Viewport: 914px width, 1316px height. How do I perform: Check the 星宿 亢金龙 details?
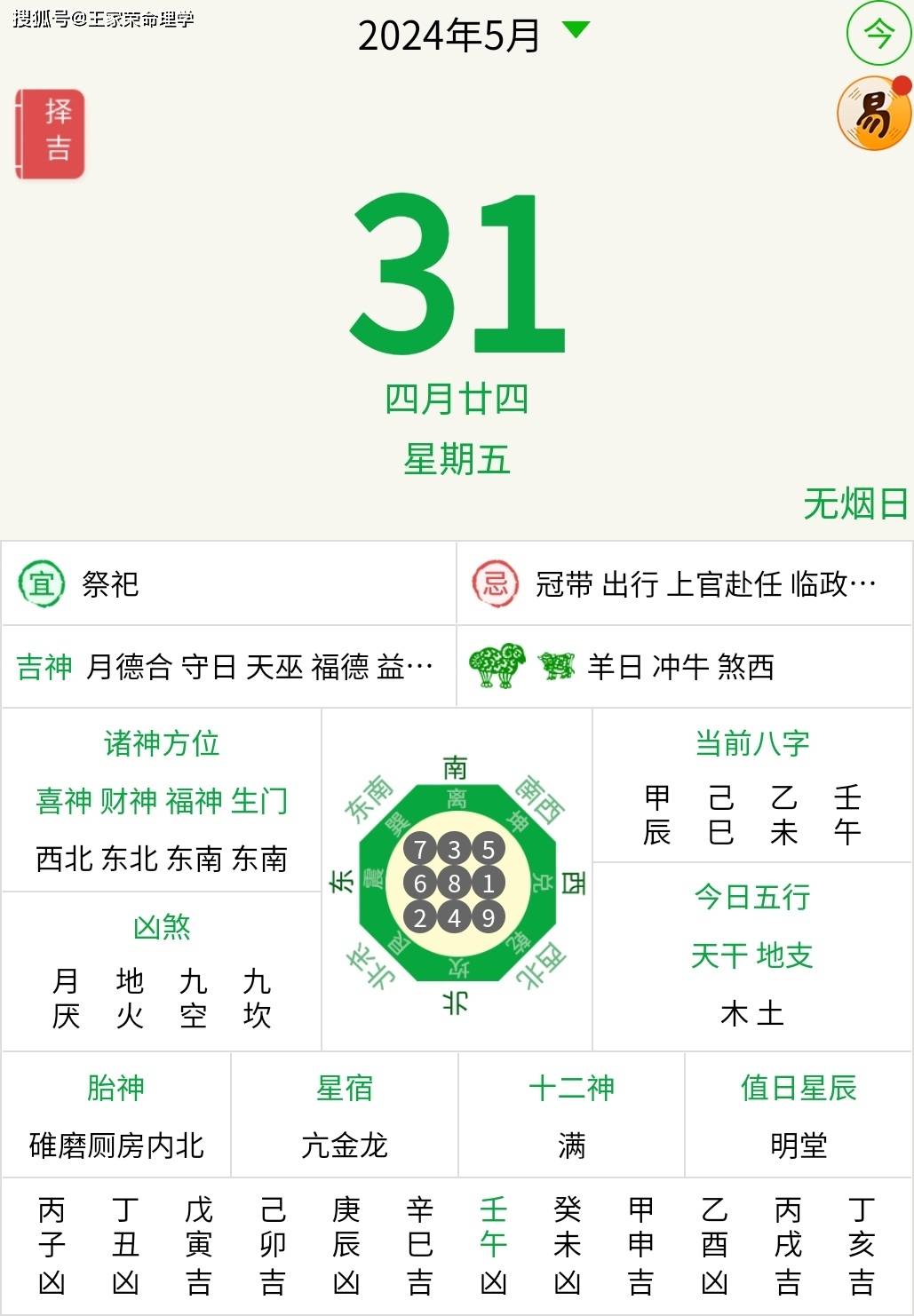(345, 1116)
